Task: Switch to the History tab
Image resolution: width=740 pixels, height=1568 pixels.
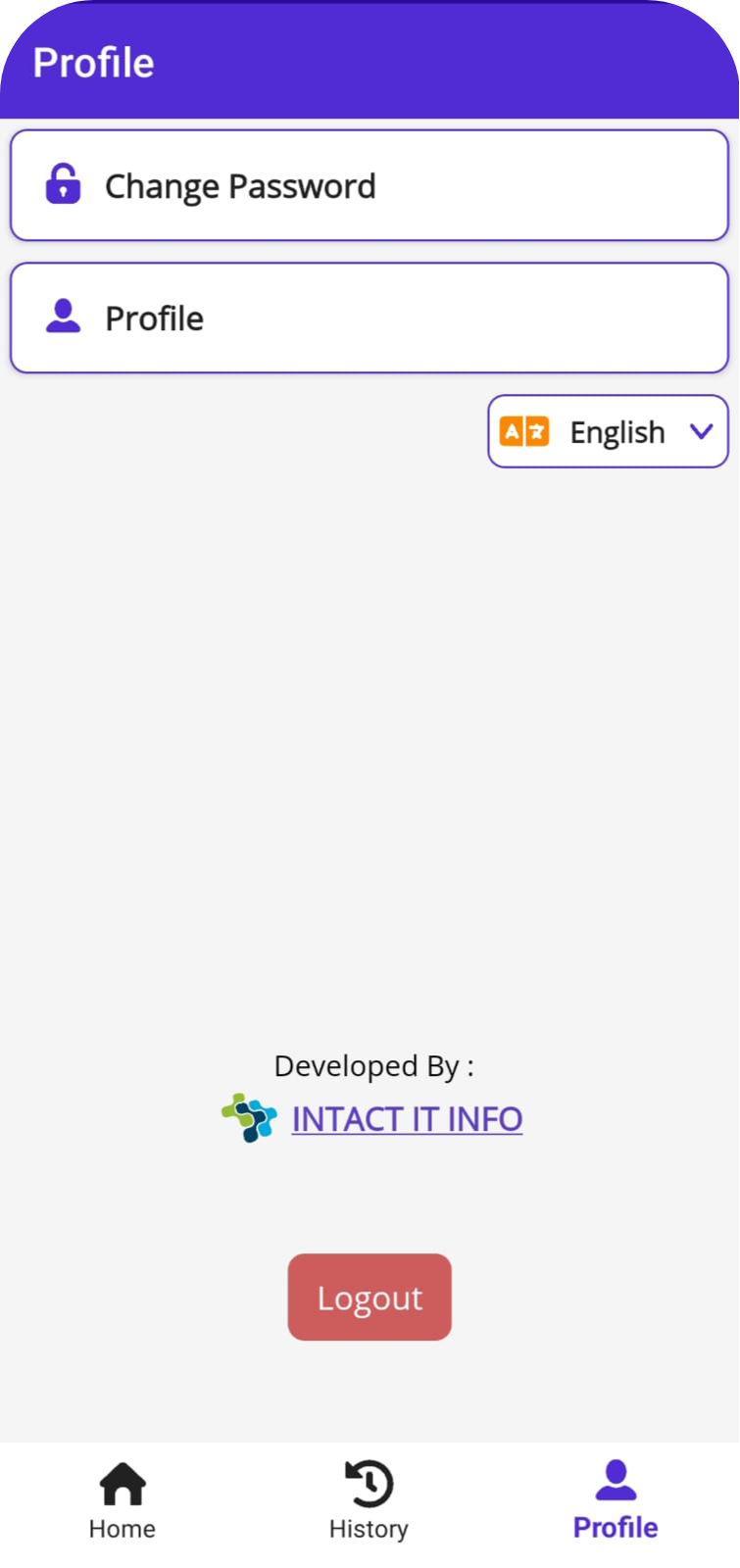Action: 369,1501
